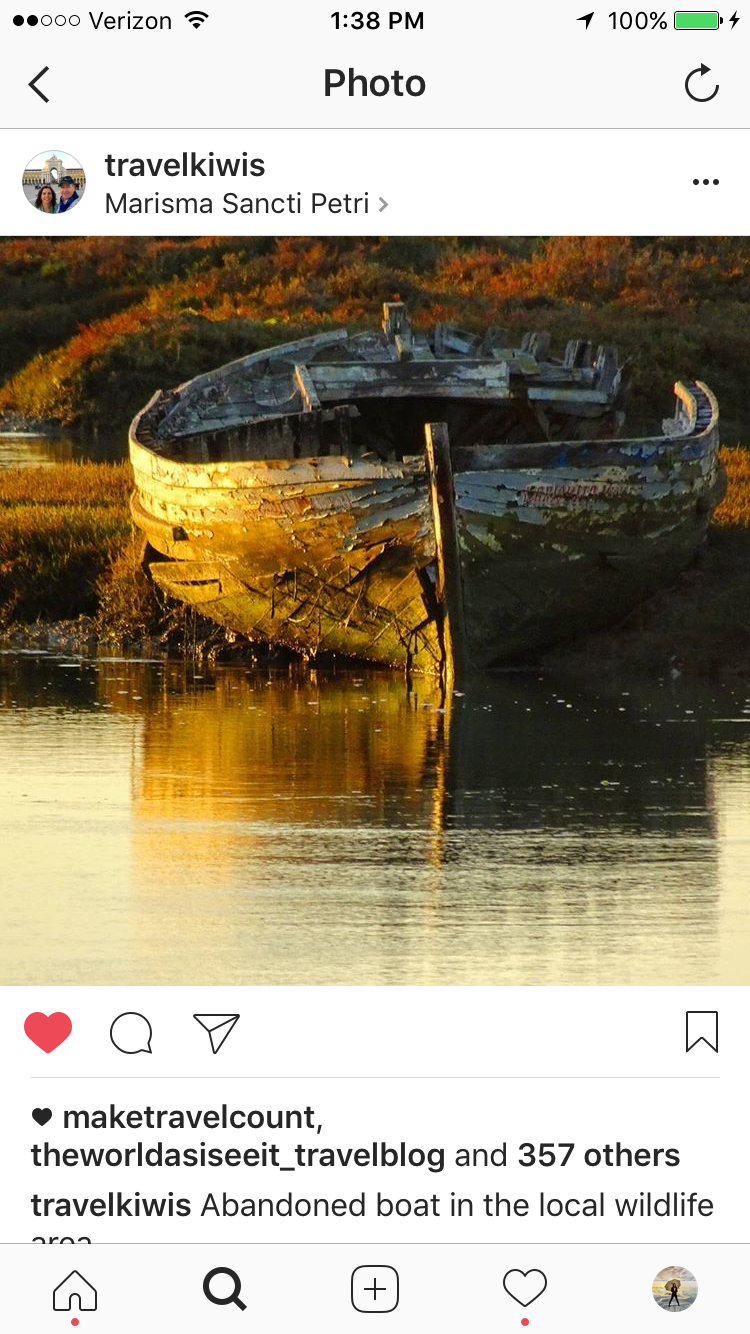Open travelkiwis username at post top
The width and height of the screenshot is (750, 1334).
click(185, 165)
